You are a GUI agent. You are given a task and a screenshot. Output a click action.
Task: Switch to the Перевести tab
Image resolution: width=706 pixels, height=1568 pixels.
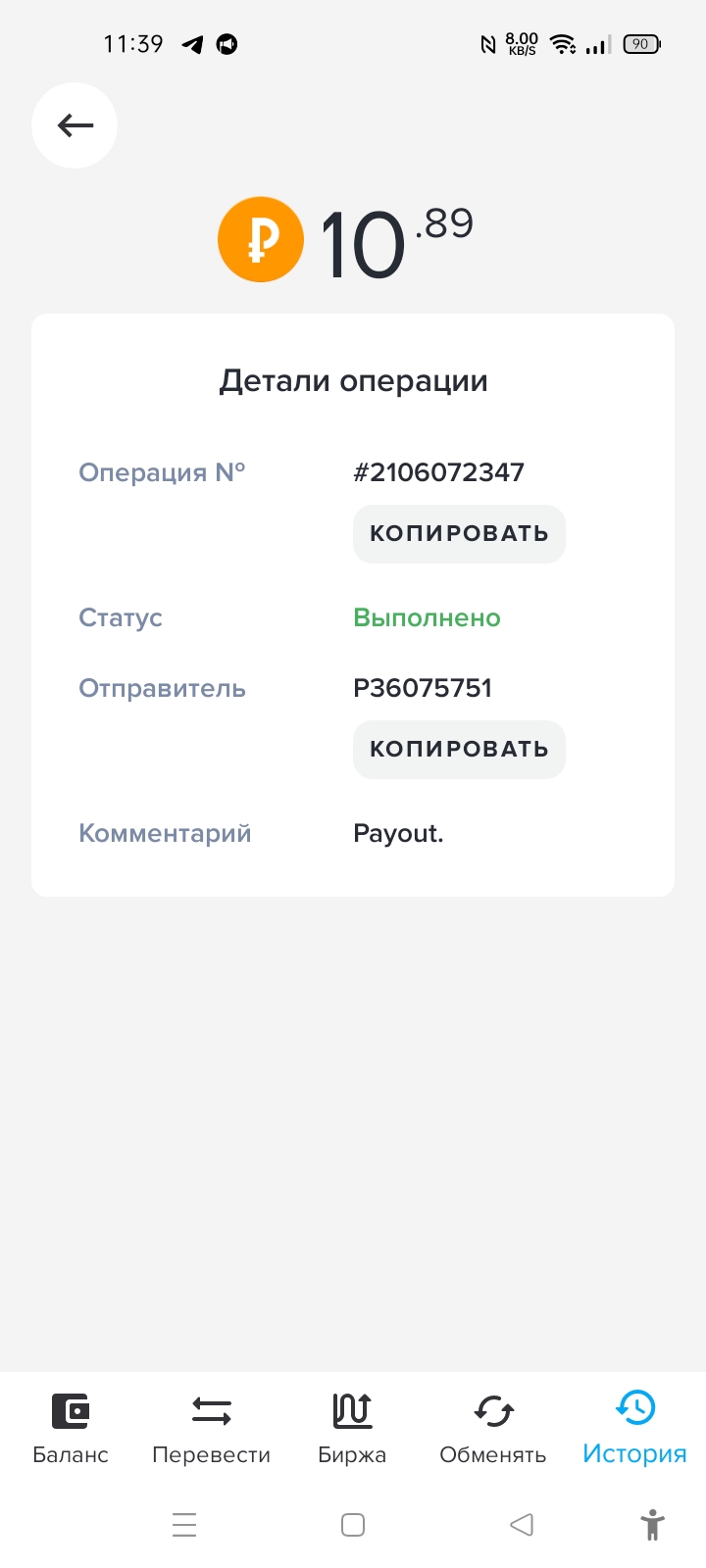(x=212, y=1429)
